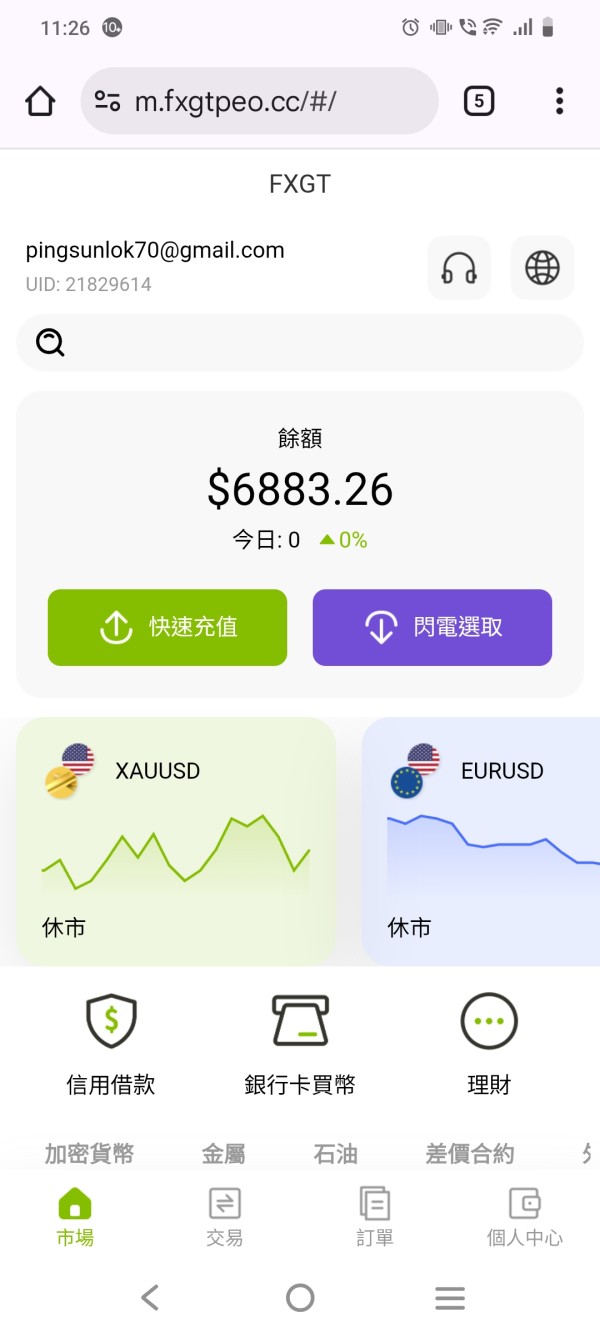Screen dimensions: 600x1333
Task: Open 信用借款 credit loan
Action: click(x=111, y=1045)
